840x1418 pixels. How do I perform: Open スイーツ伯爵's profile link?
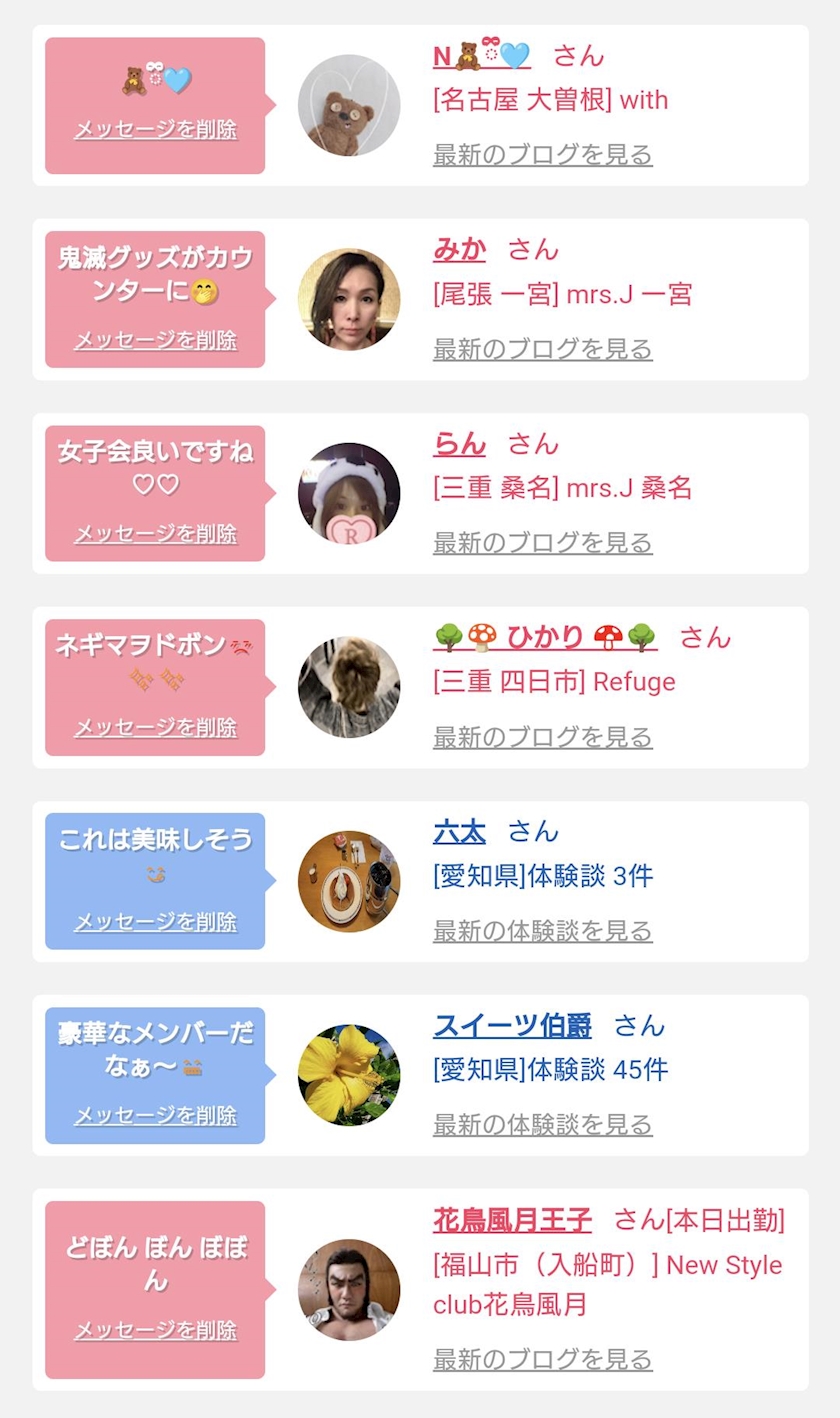(512, 1025)
